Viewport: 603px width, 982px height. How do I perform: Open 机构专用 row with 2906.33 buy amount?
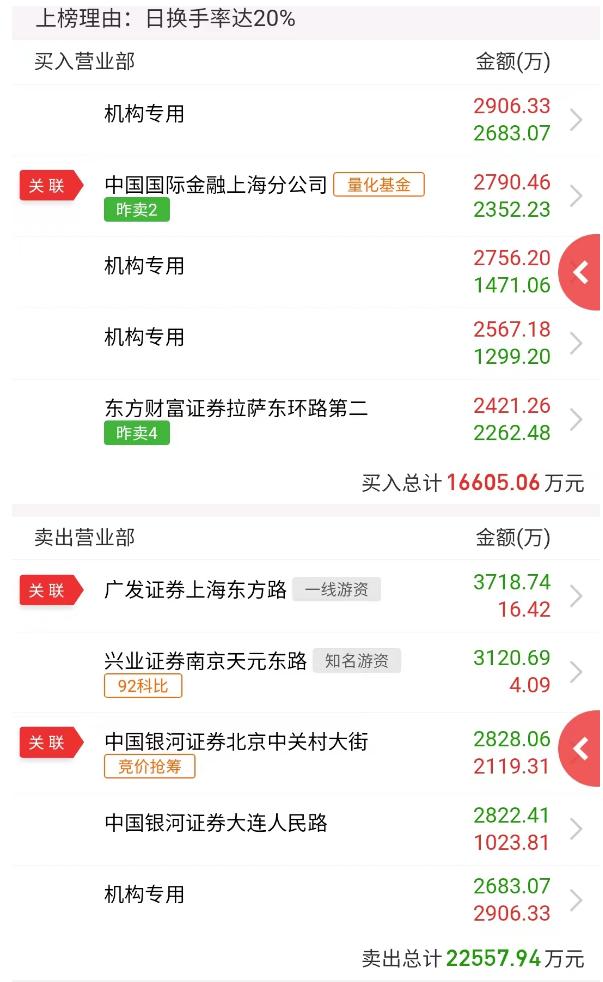pos(305,120)
